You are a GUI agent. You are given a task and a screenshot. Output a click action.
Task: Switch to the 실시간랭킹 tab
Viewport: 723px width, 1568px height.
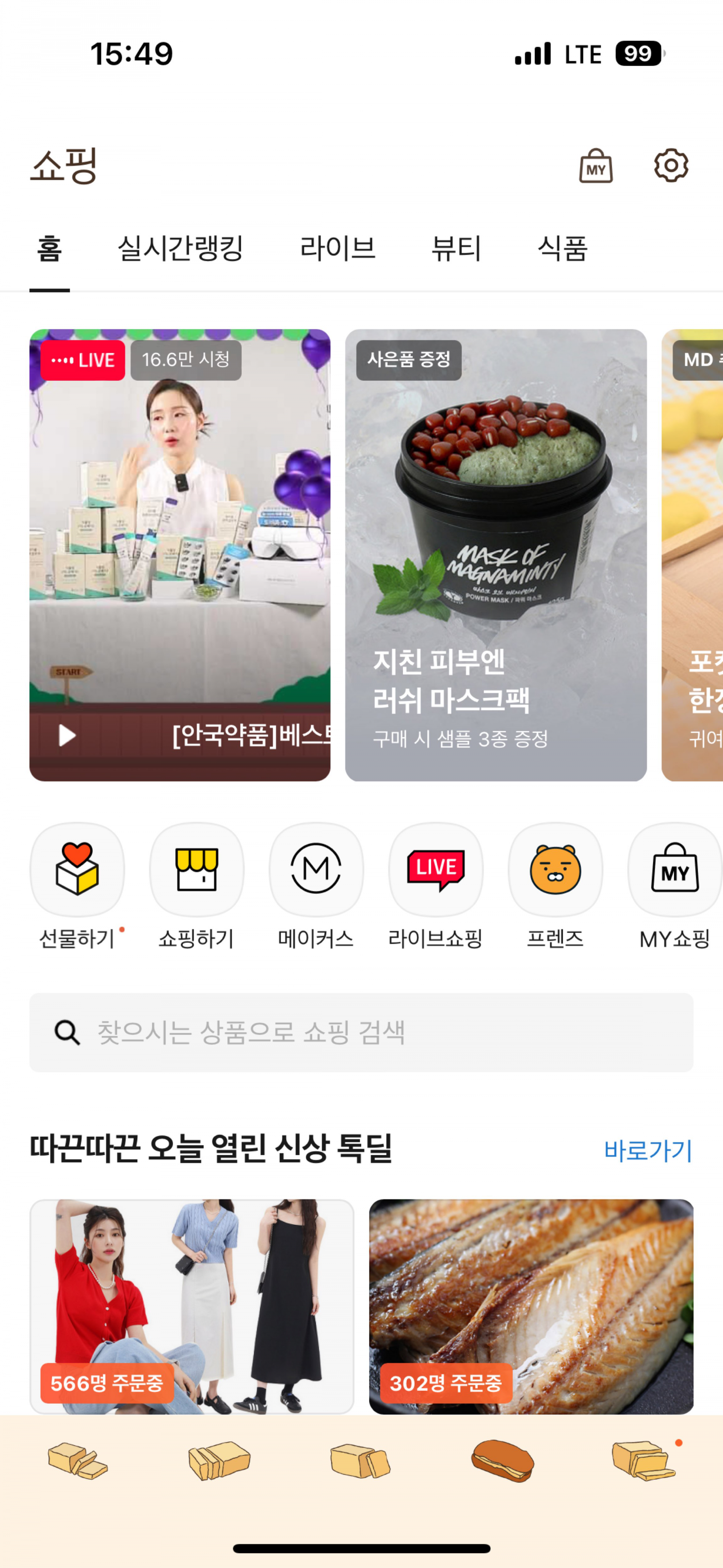180,249
